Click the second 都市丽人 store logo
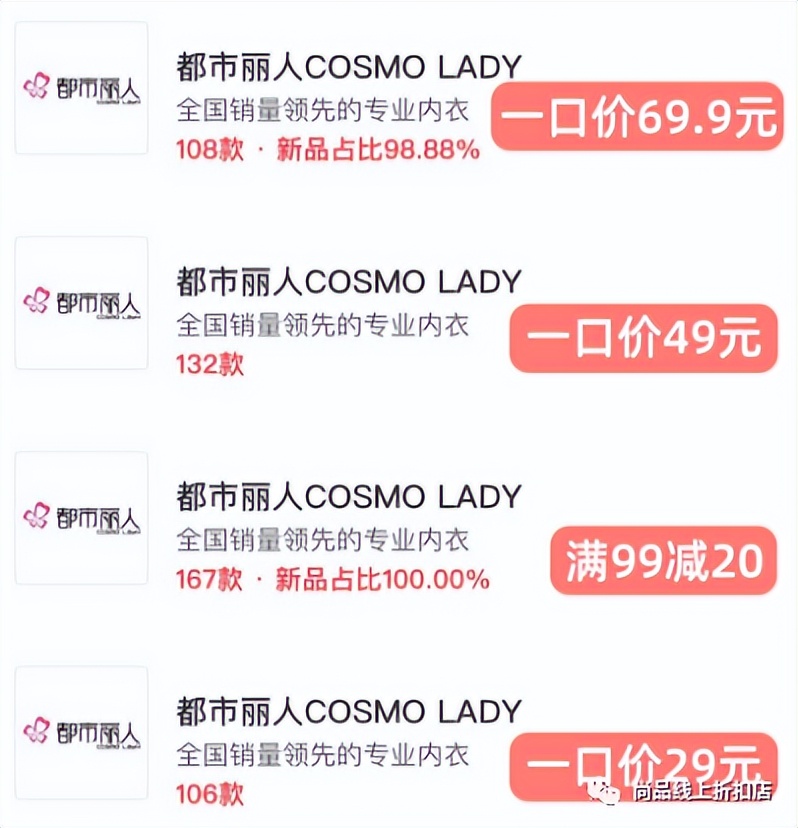The height and width of the screenshot is (828, 798). (82, 300)
